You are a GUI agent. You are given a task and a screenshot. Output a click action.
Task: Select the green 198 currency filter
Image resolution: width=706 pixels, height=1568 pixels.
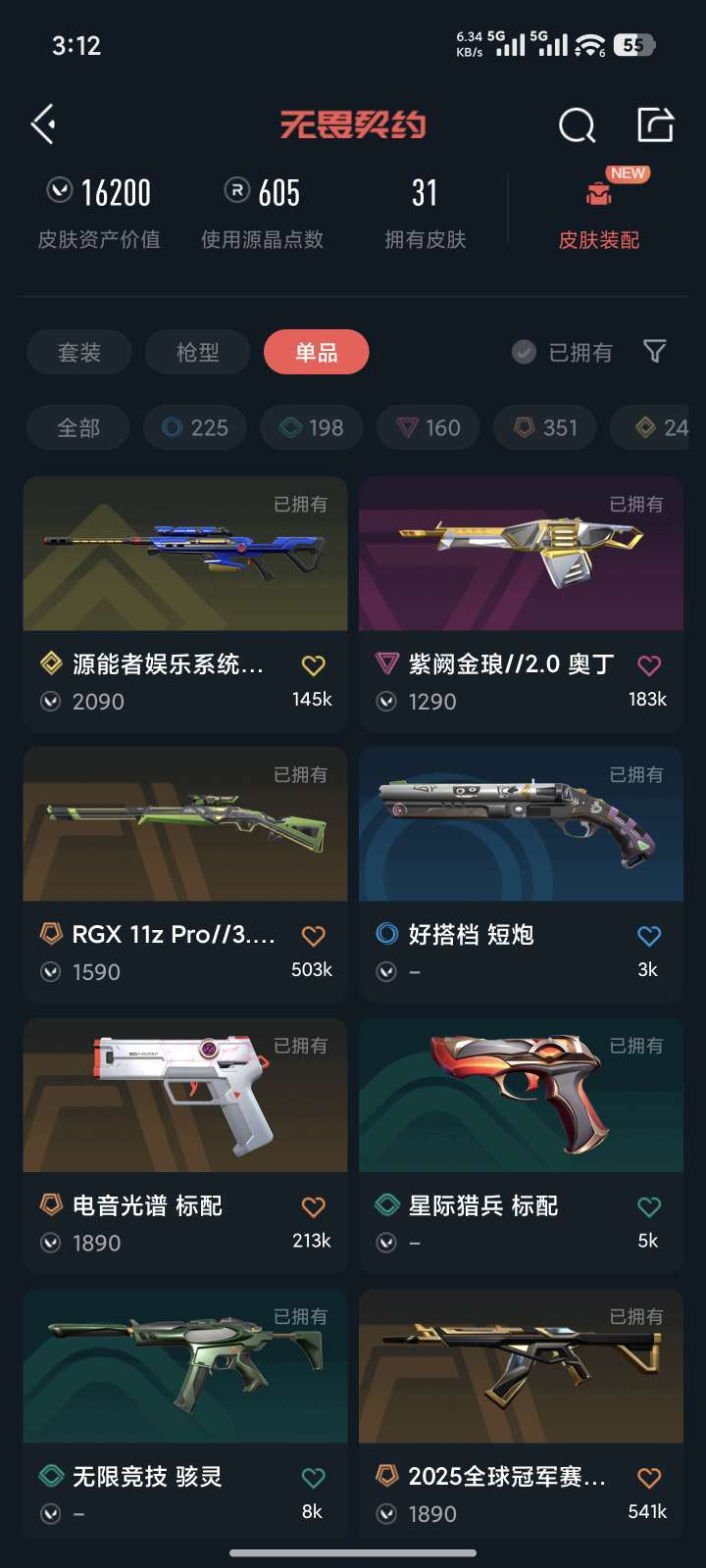(311, 427)
